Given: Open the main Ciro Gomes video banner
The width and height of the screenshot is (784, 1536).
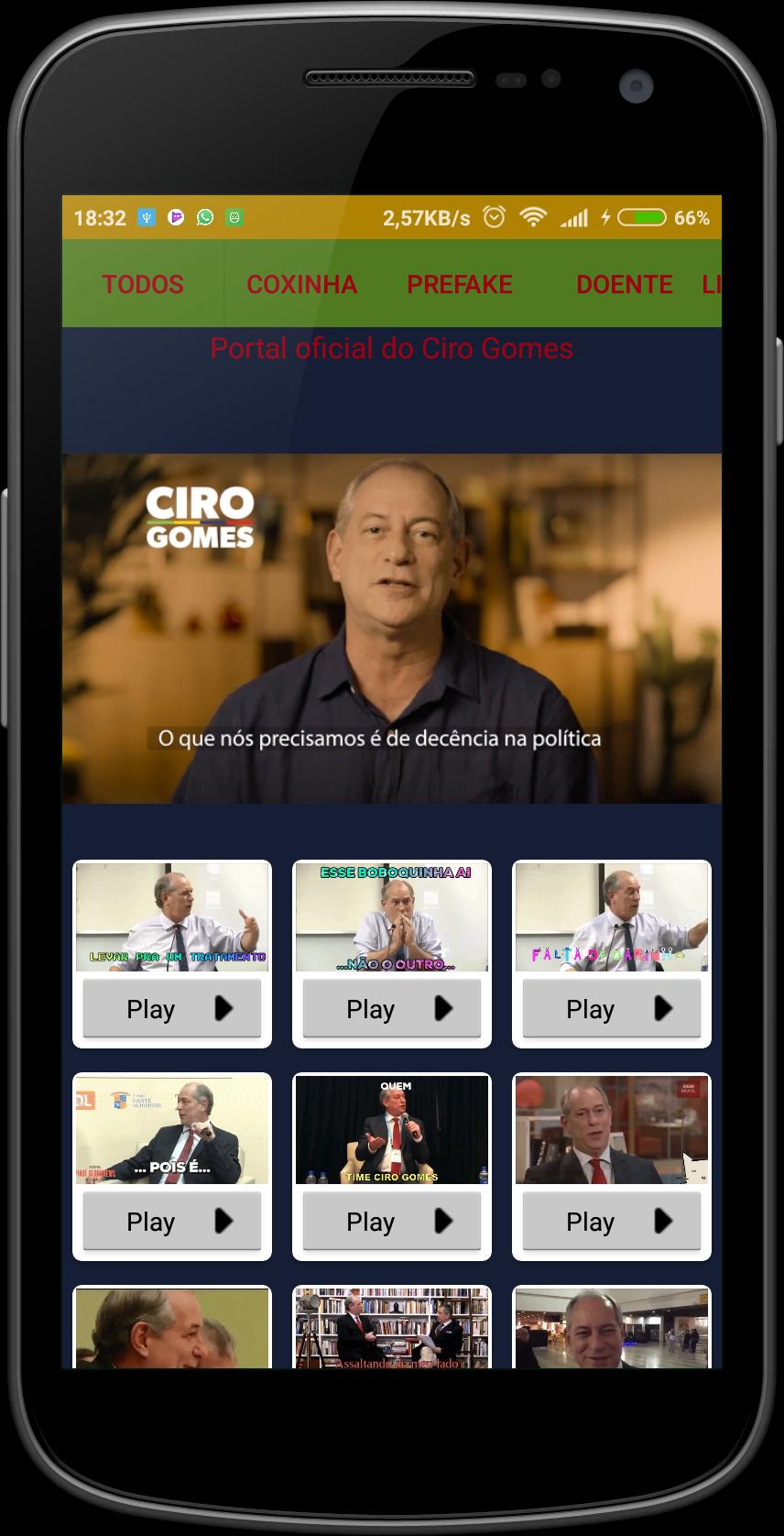Looking at the screenshot, I should coord(392,629).
